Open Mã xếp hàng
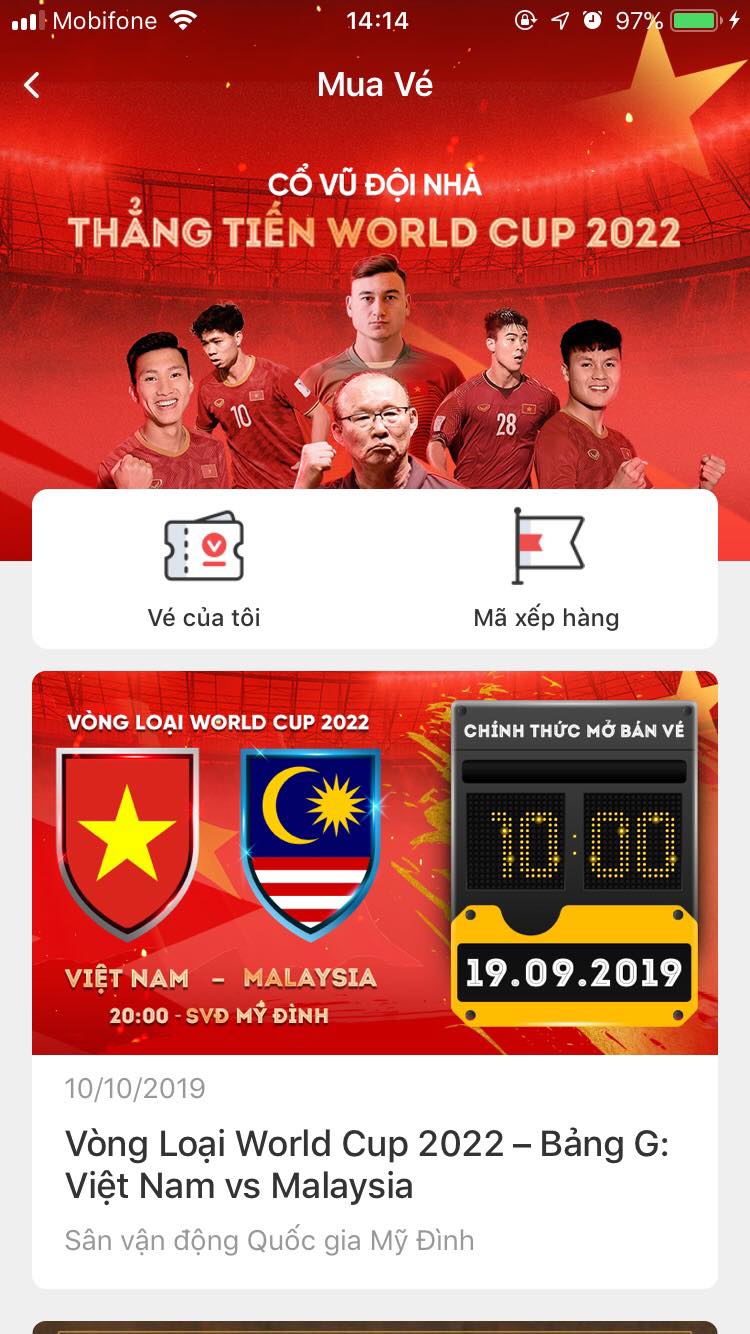The image size is (750, 1334). pyautogui.click(x=546, y=570)
